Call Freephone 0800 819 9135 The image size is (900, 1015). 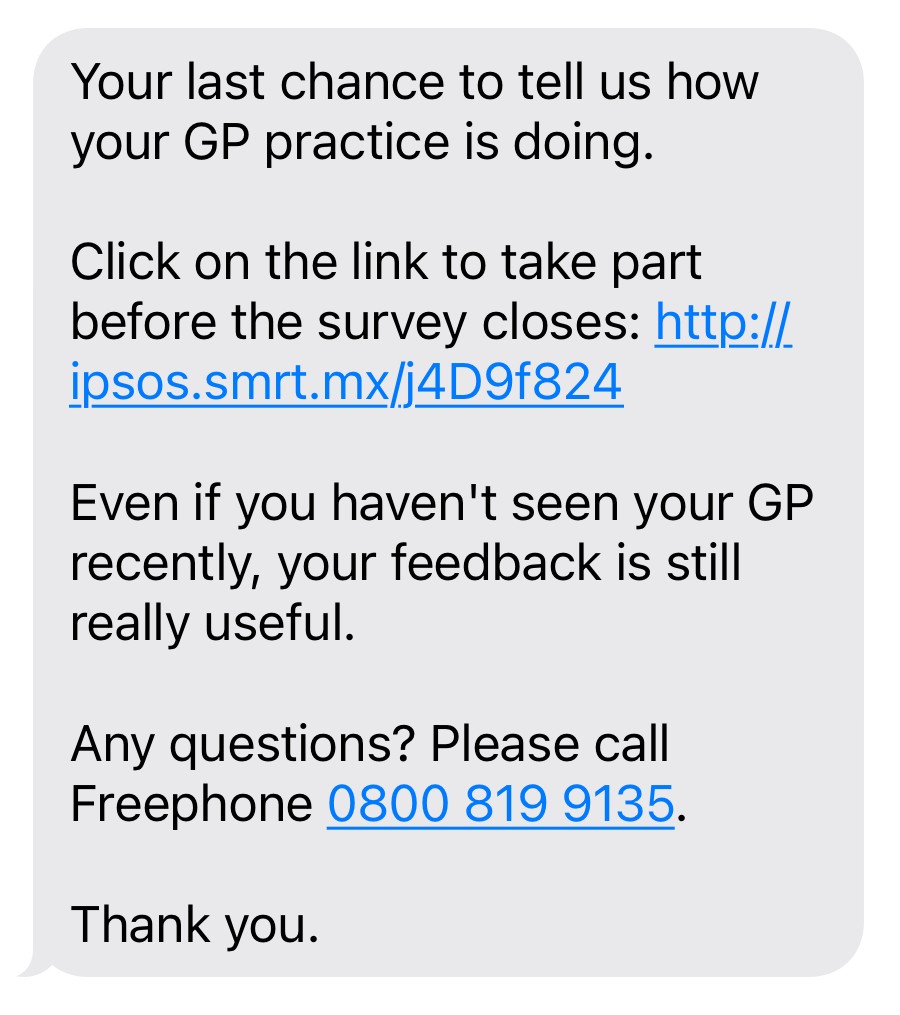click(500, 804)
